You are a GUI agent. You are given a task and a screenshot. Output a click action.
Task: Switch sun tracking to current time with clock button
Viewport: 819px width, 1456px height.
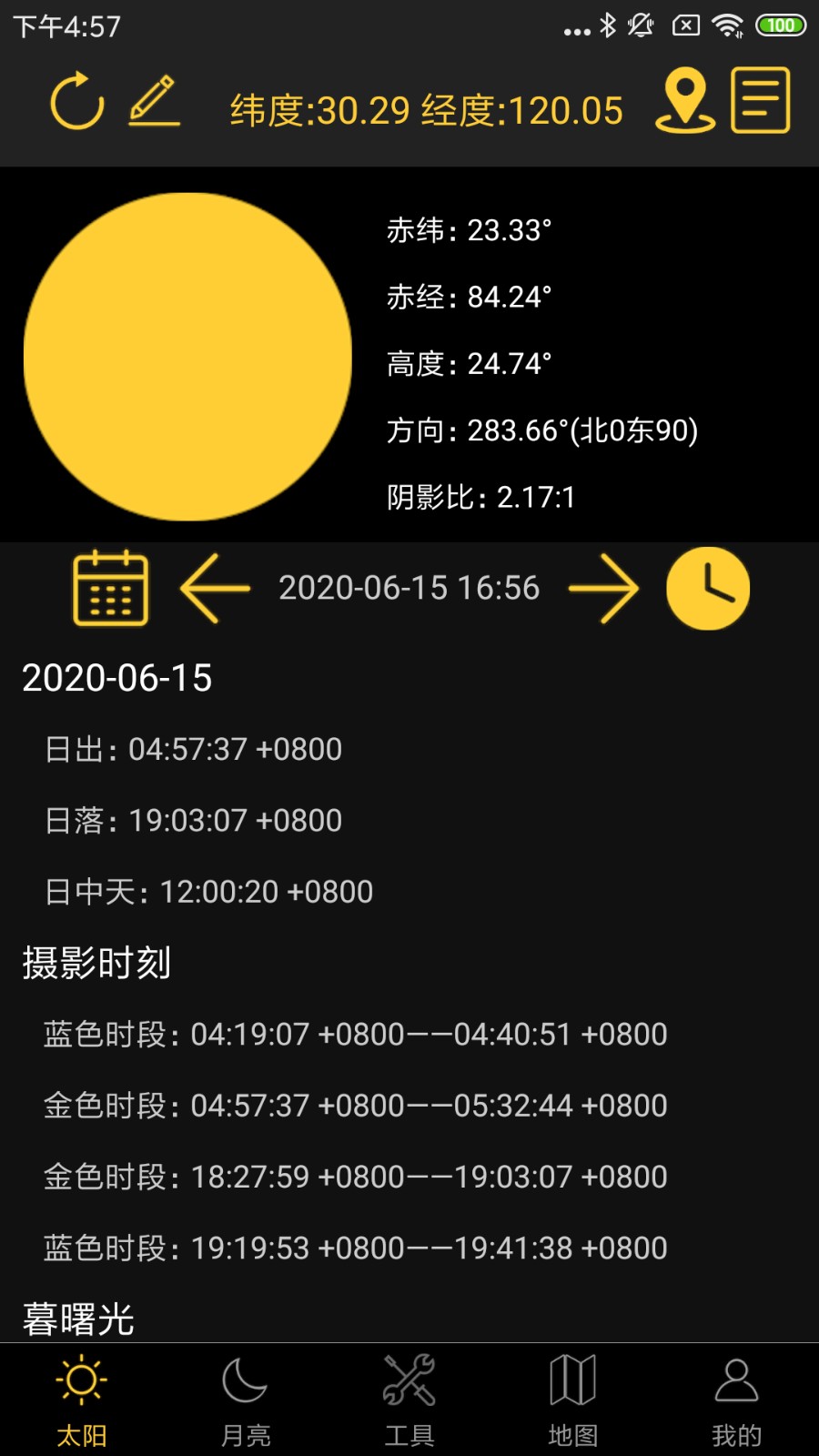click(709, 589)
